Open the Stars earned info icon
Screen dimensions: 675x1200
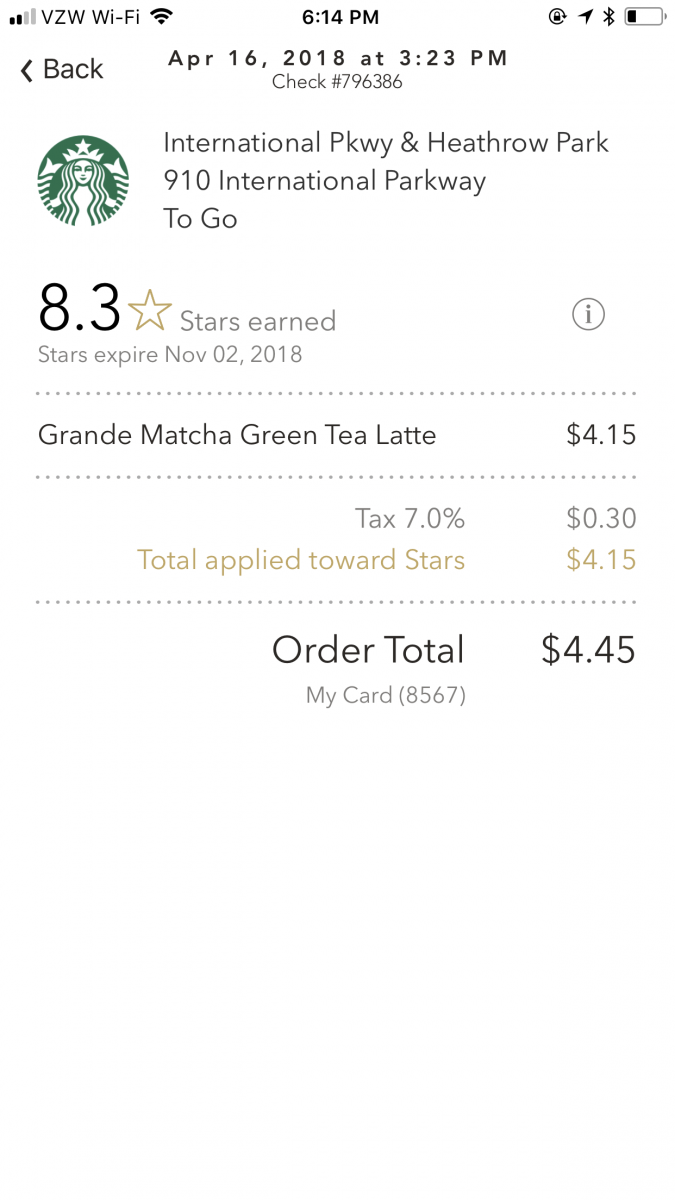point(588,315)
